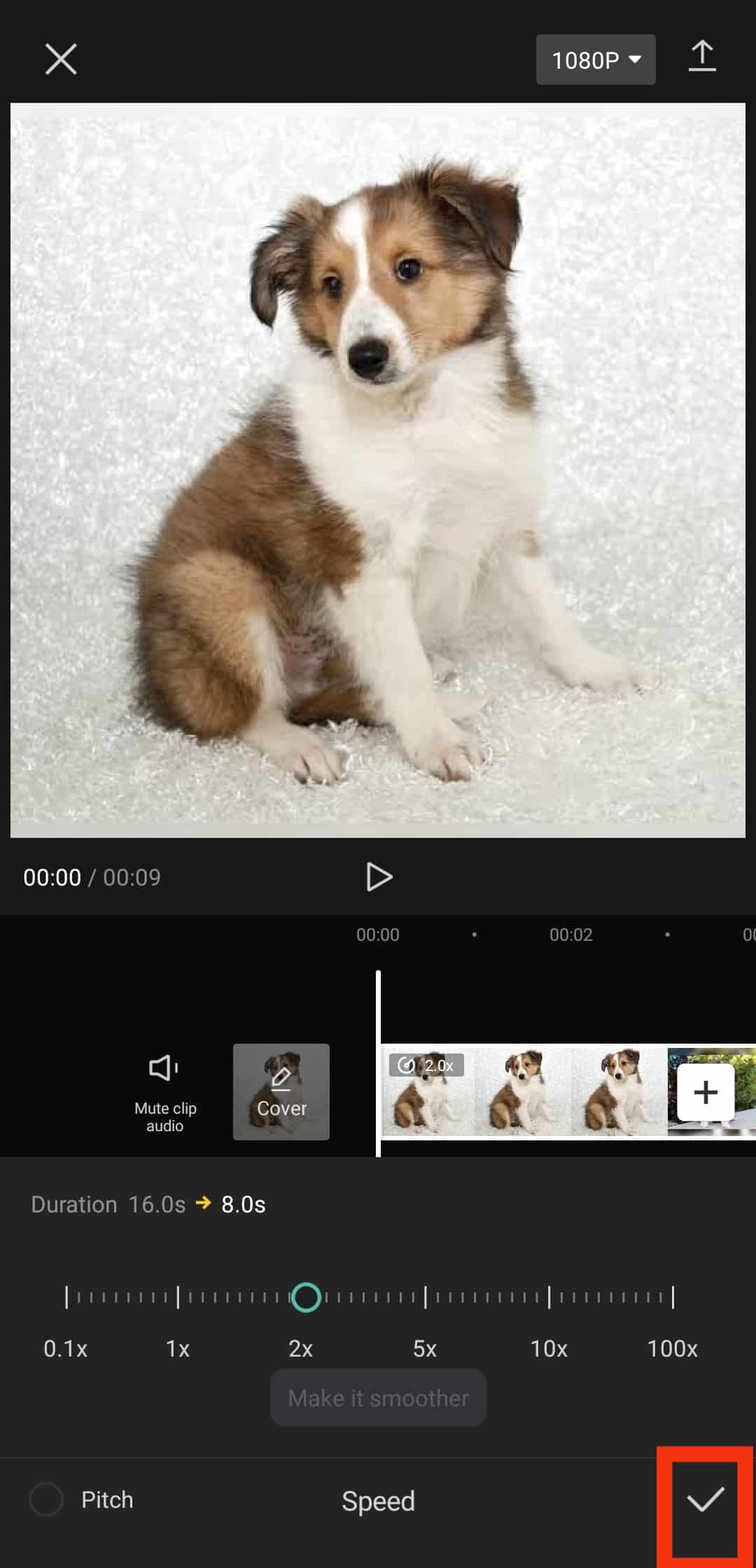
Task: Mute clip audio
Action: 164,1091
